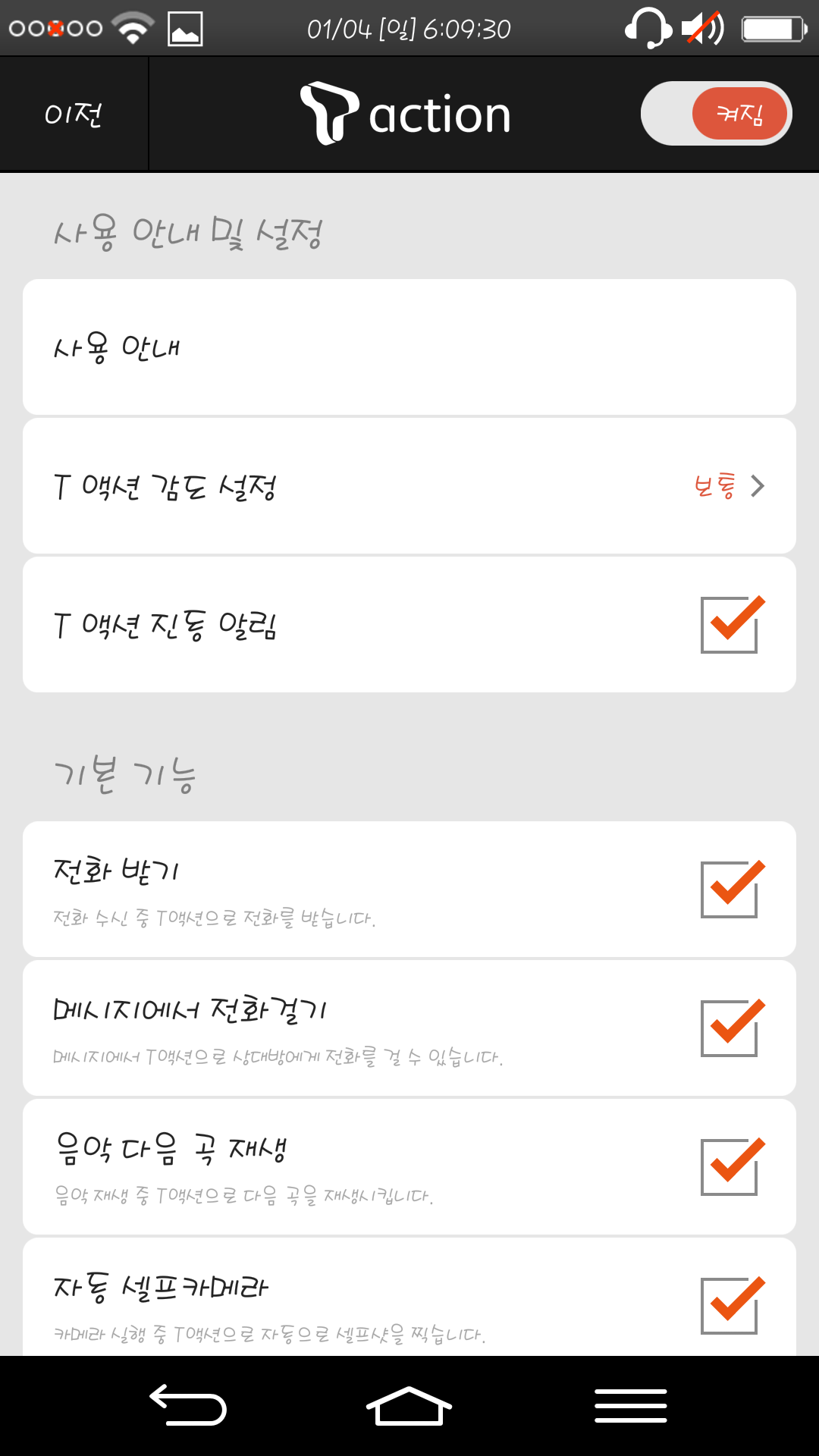Screen dimensions: 819x1456
Task: Uncheck 자동 셀프카메라 option
Action: click(x=730, y=1305)
